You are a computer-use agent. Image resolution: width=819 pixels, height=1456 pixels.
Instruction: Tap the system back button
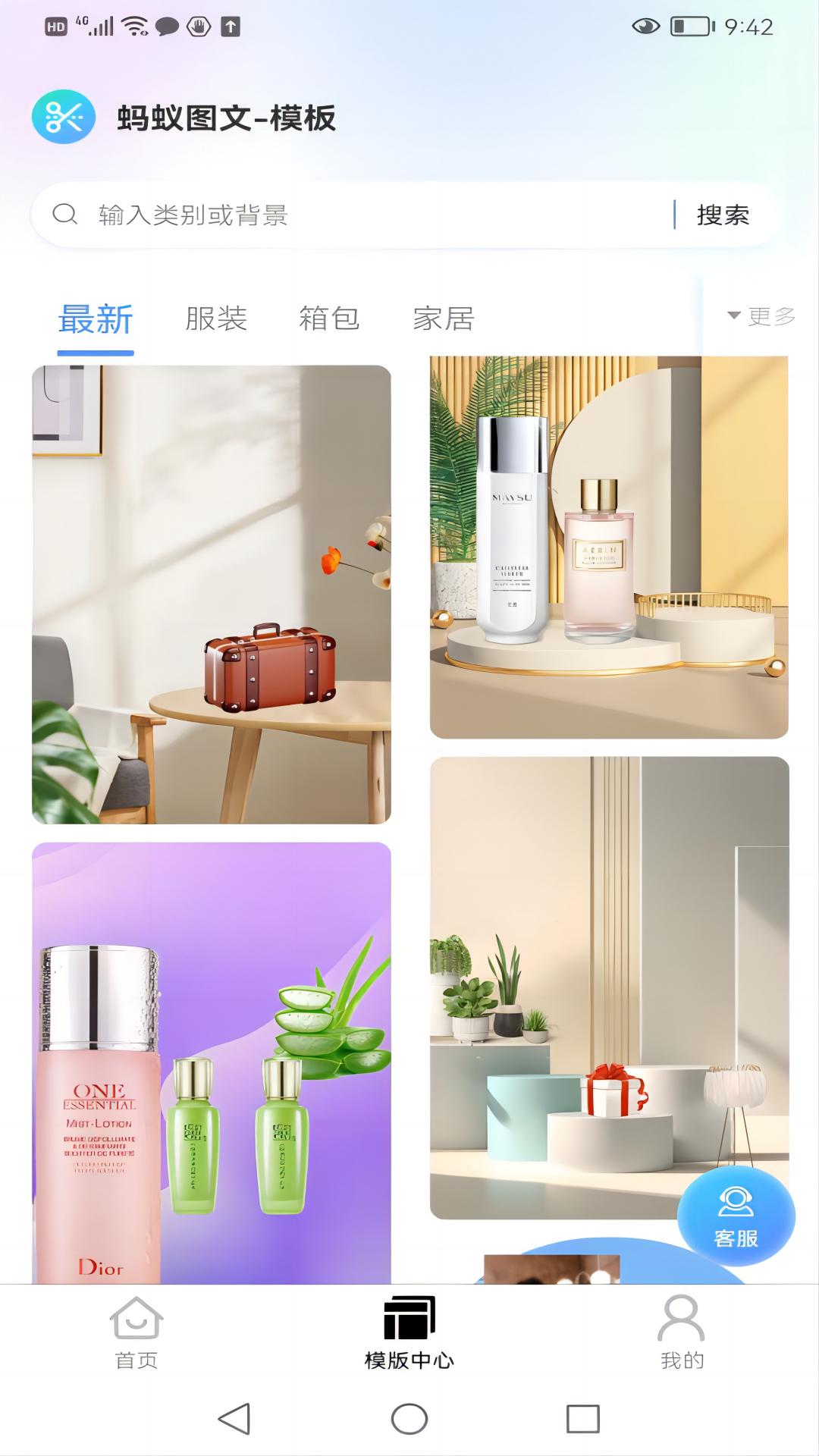coord(234,1419)
